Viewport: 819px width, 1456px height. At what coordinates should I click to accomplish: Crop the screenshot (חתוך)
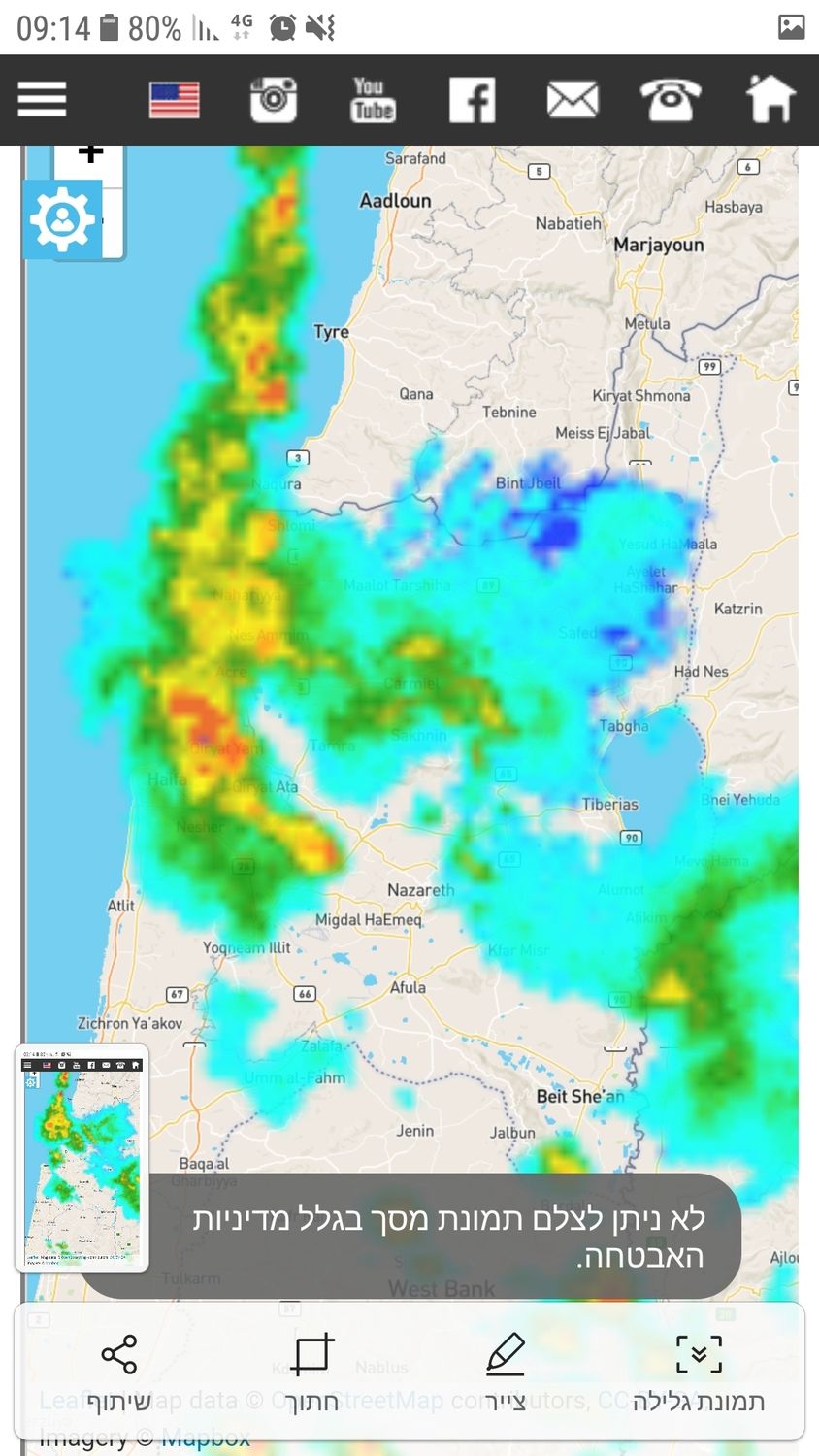point(312,1371)
